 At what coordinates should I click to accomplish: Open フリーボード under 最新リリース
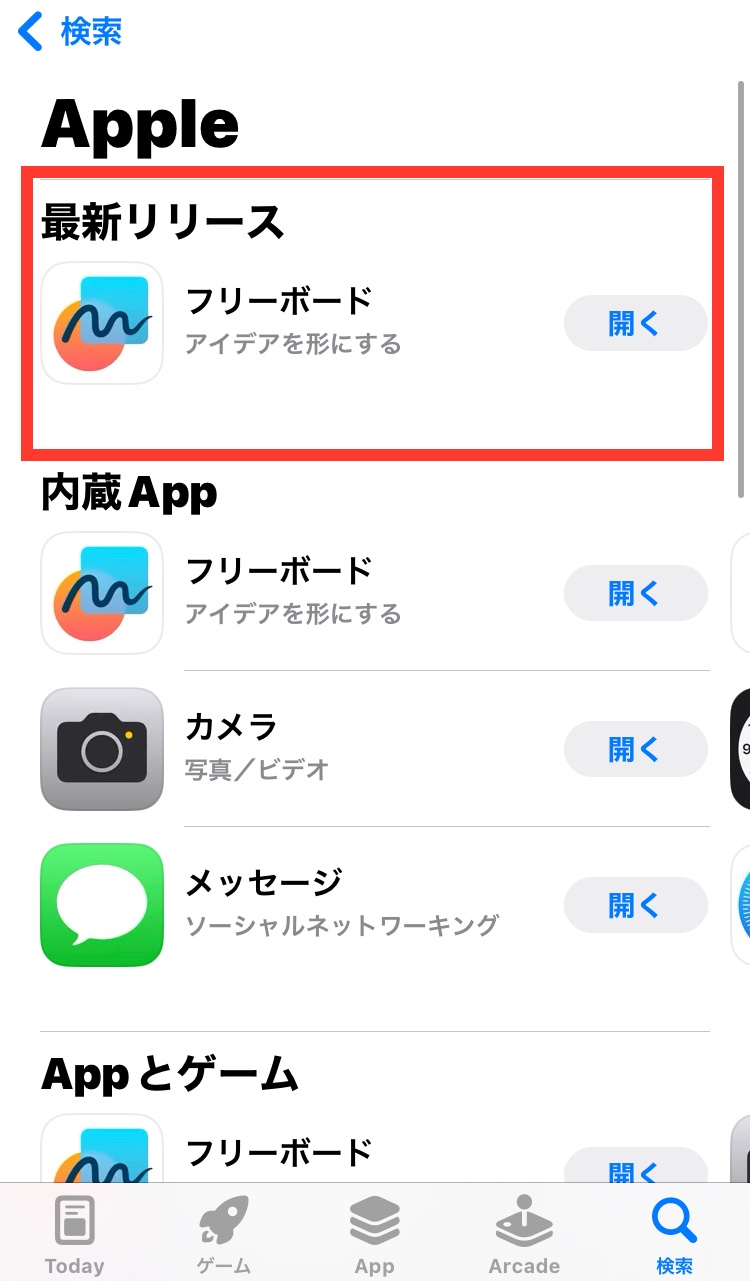280,322
